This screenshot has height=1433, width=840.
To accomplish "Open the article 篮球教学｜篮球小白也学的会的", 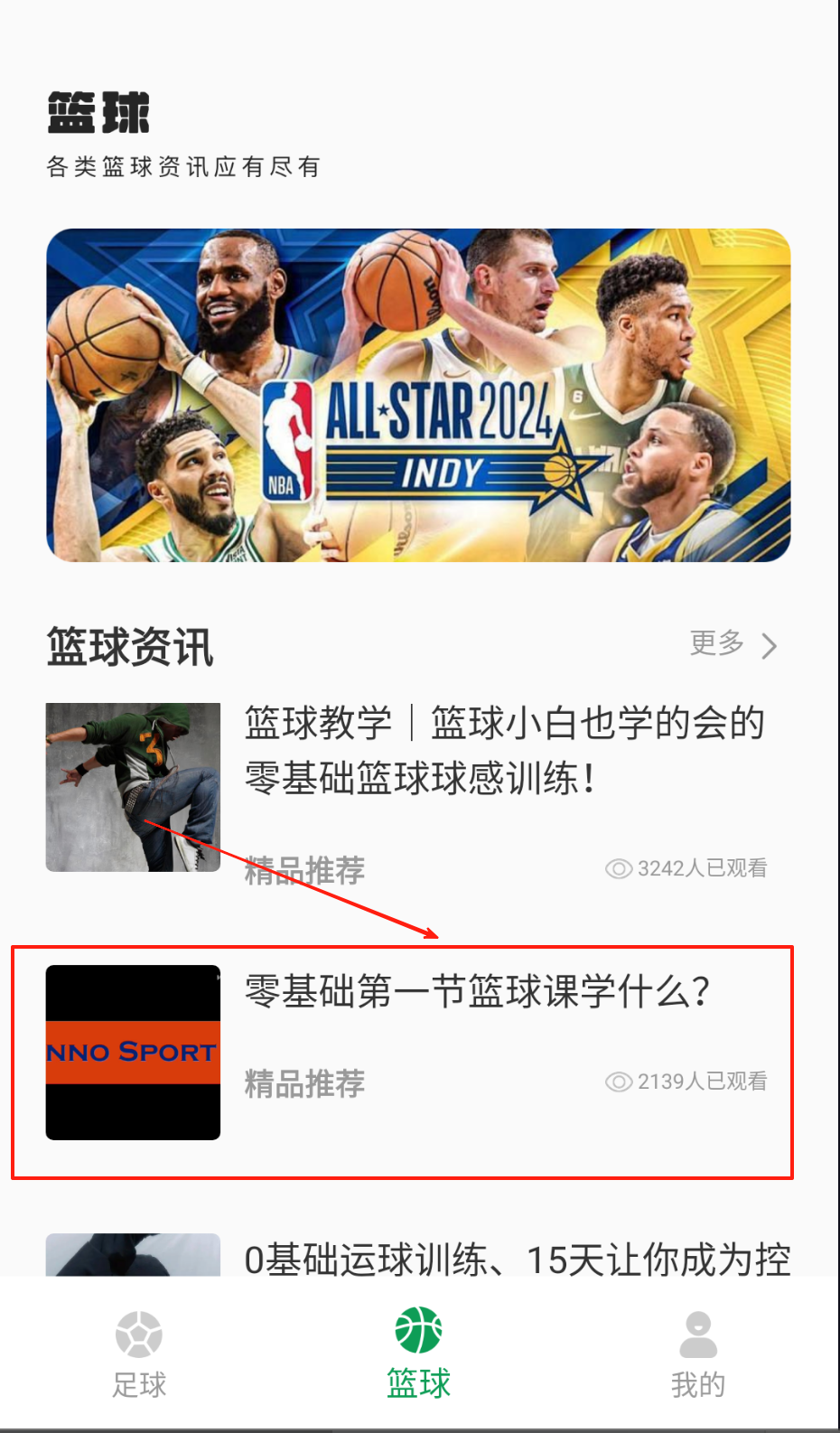I will pyautogui.click(x=504, y=750).
